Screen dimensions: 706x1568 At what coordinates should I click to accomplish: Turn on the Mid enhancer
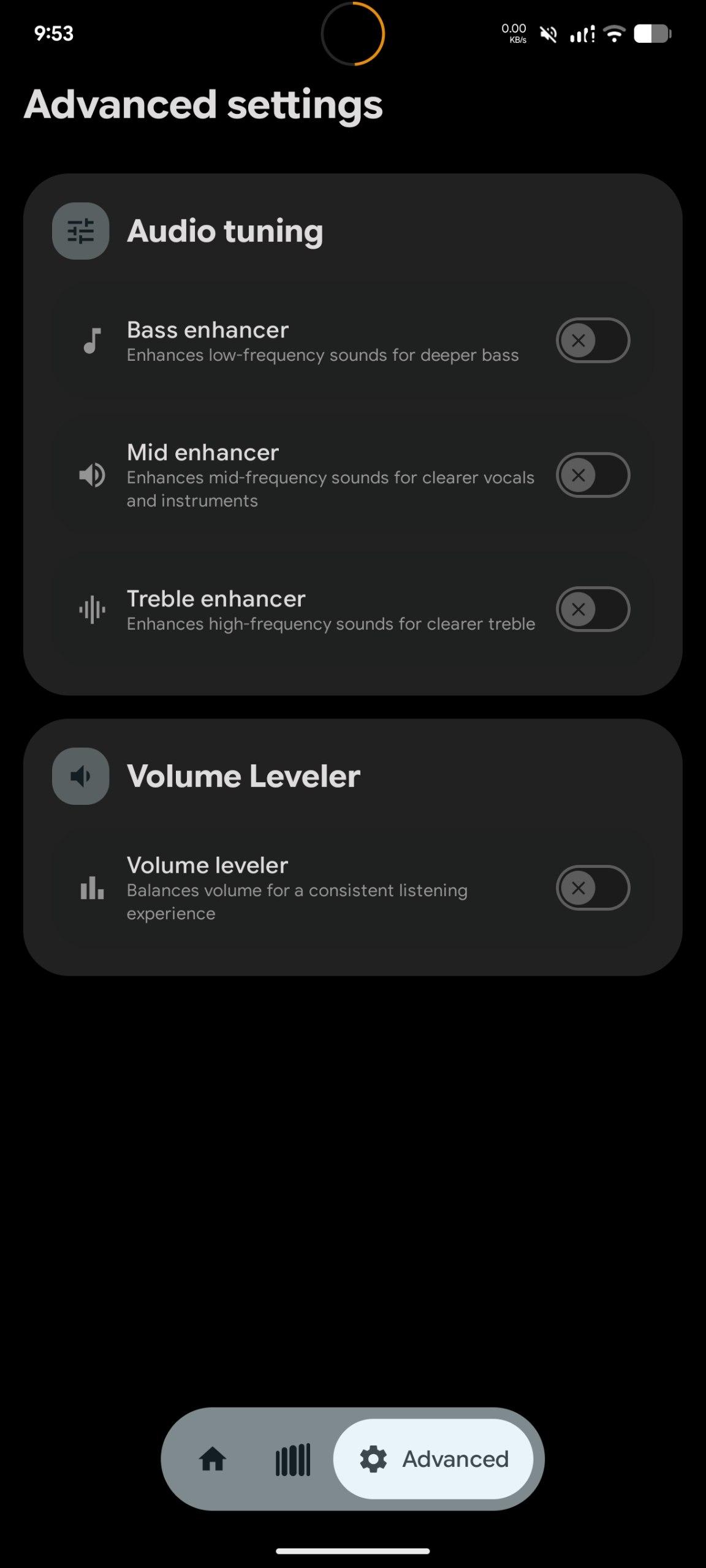pos(592,475)
